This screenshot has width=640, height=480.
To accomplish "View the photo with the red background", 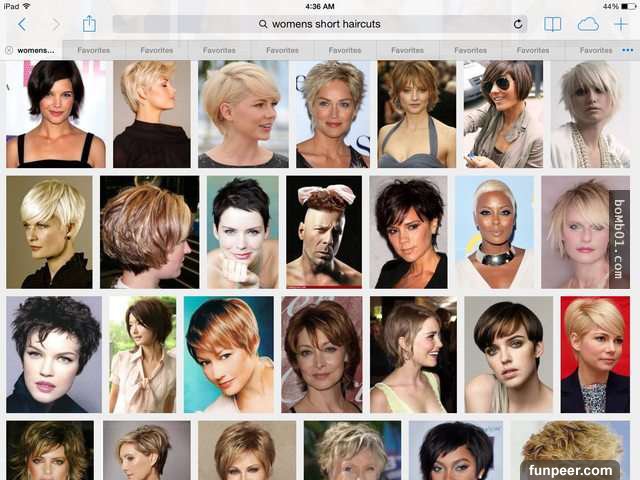I will click(595, 354).
